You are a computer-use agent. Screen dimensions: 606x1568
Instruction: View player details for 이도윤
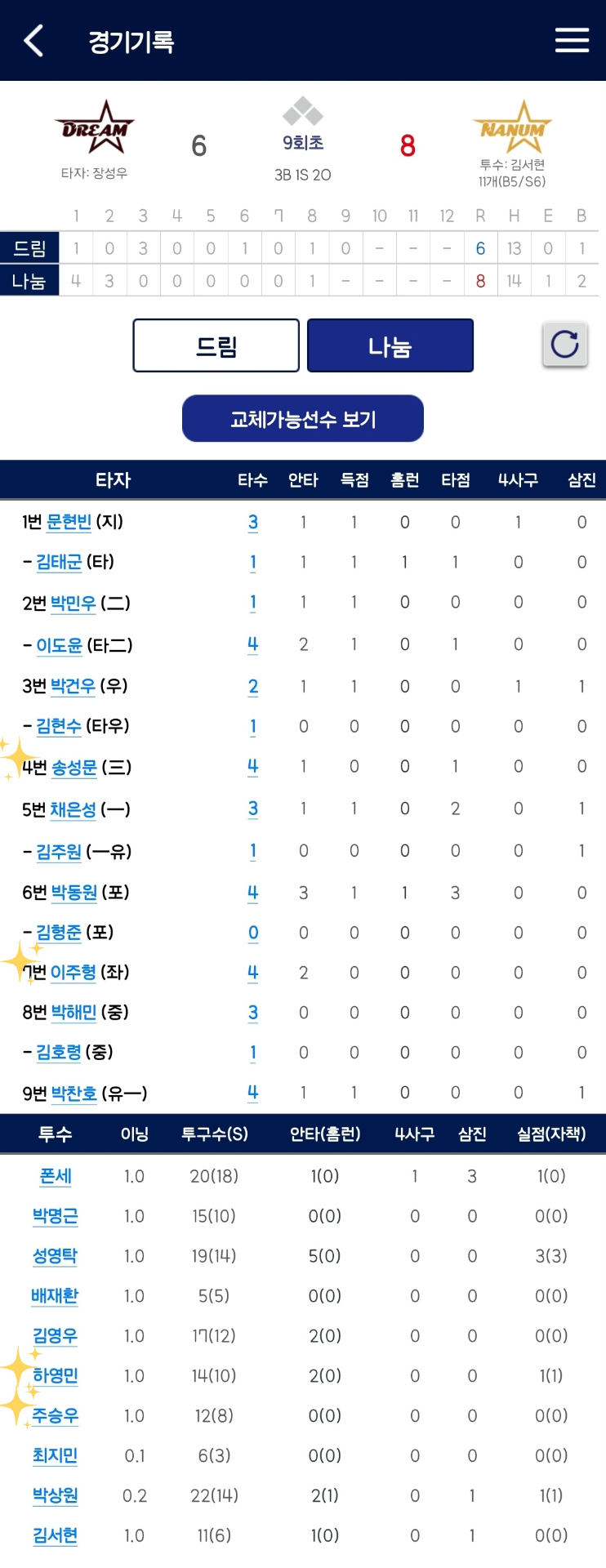click(x=59, y=645)
